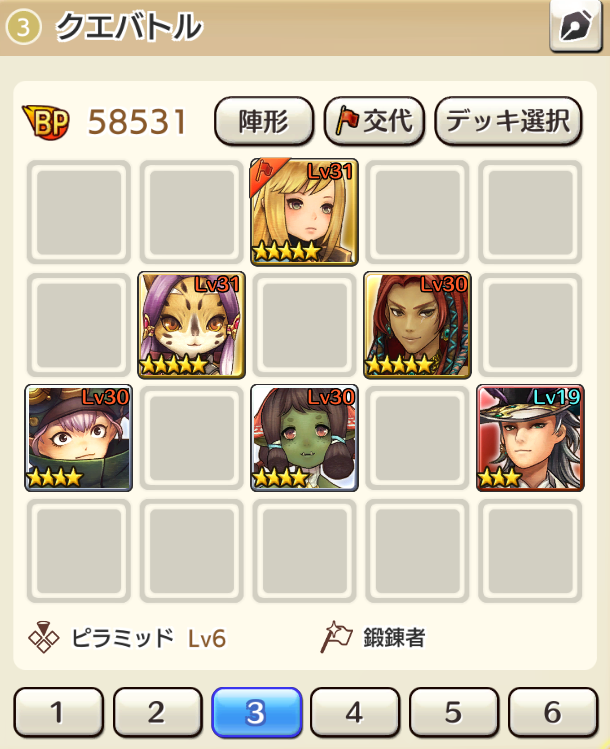Image resolution: width=610 pixels, height=749 pixels.
Task: Select the pink-haired three-star character Lv30
Action: [78, 437]
